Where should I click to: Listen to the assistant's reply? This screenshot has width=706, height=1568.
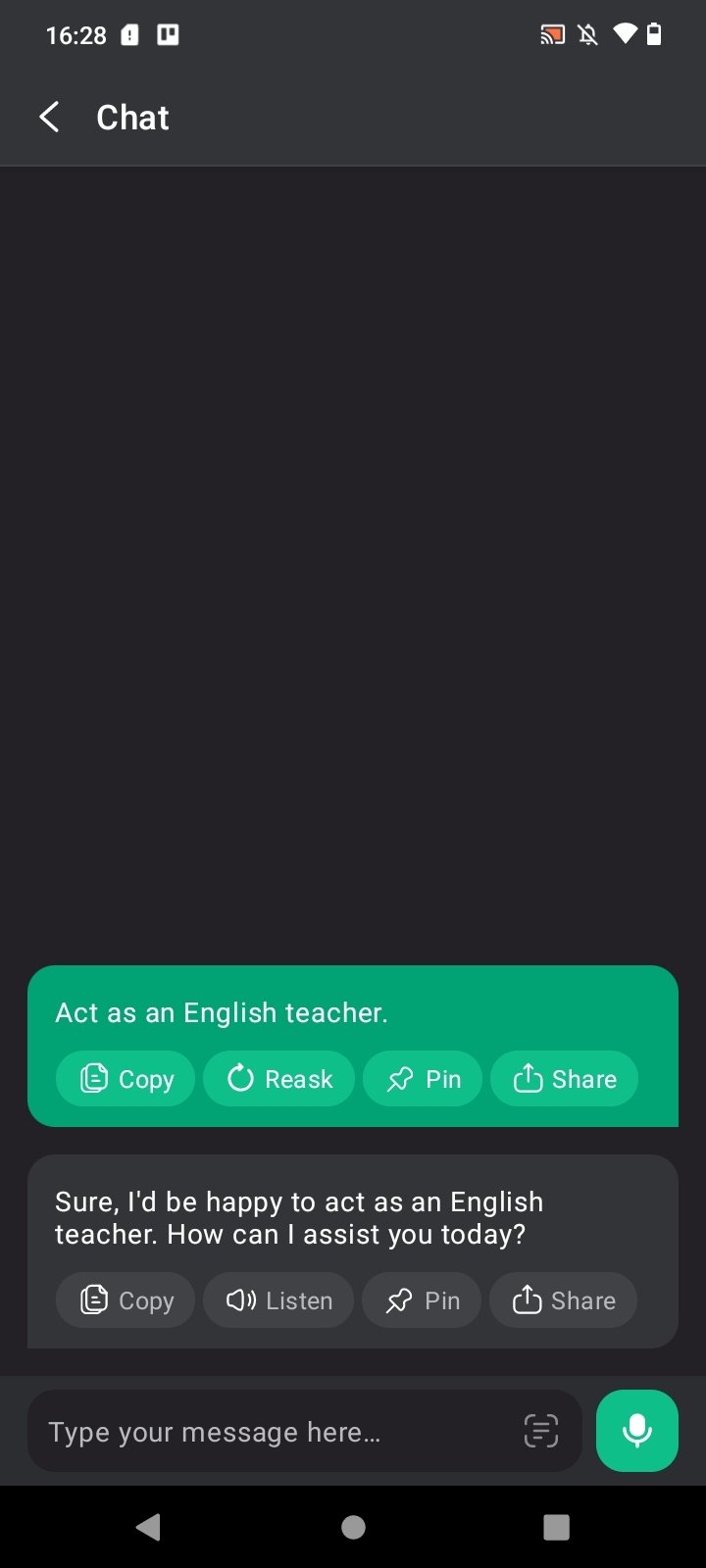click(278, 1300)
